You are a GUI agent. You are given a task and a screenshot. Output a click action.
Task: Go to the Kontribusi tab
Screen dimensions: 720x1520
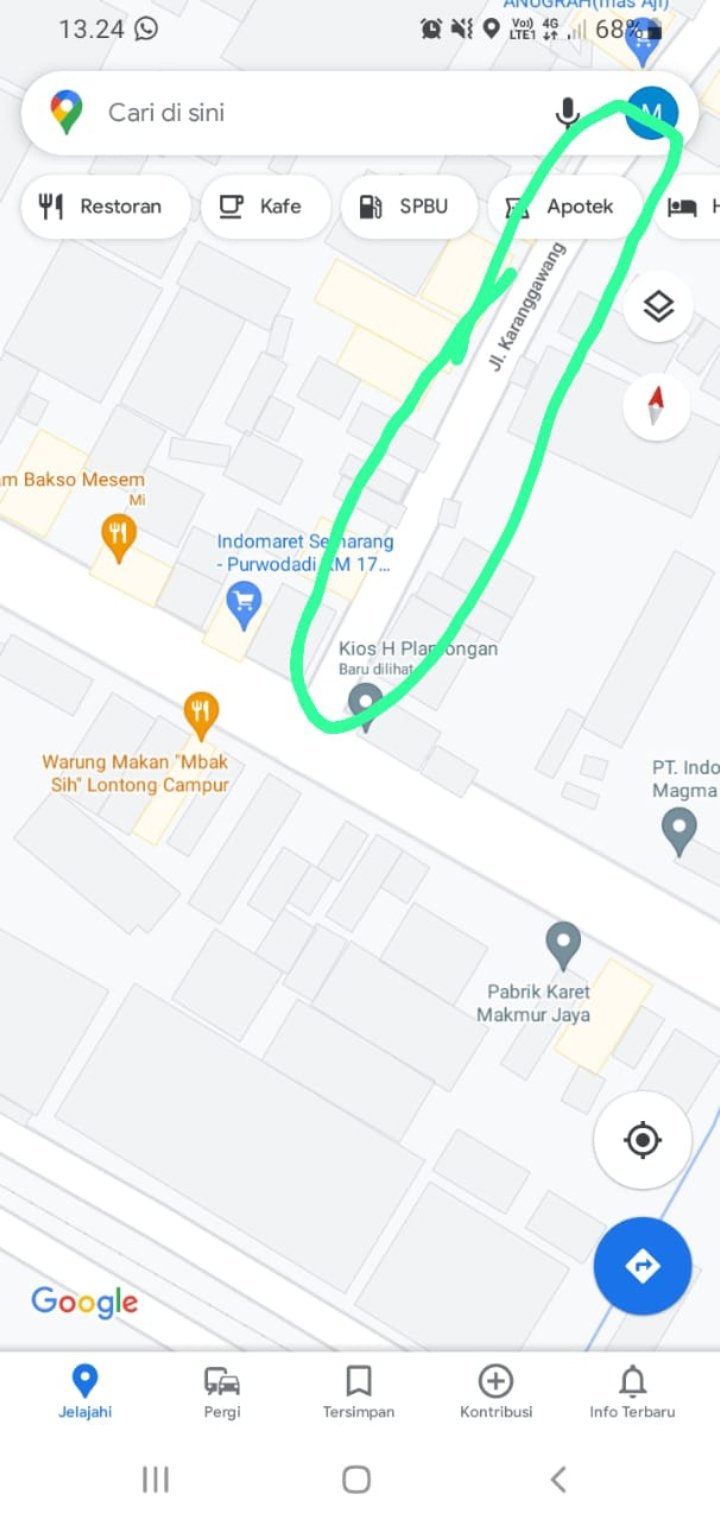point(496,1392)
